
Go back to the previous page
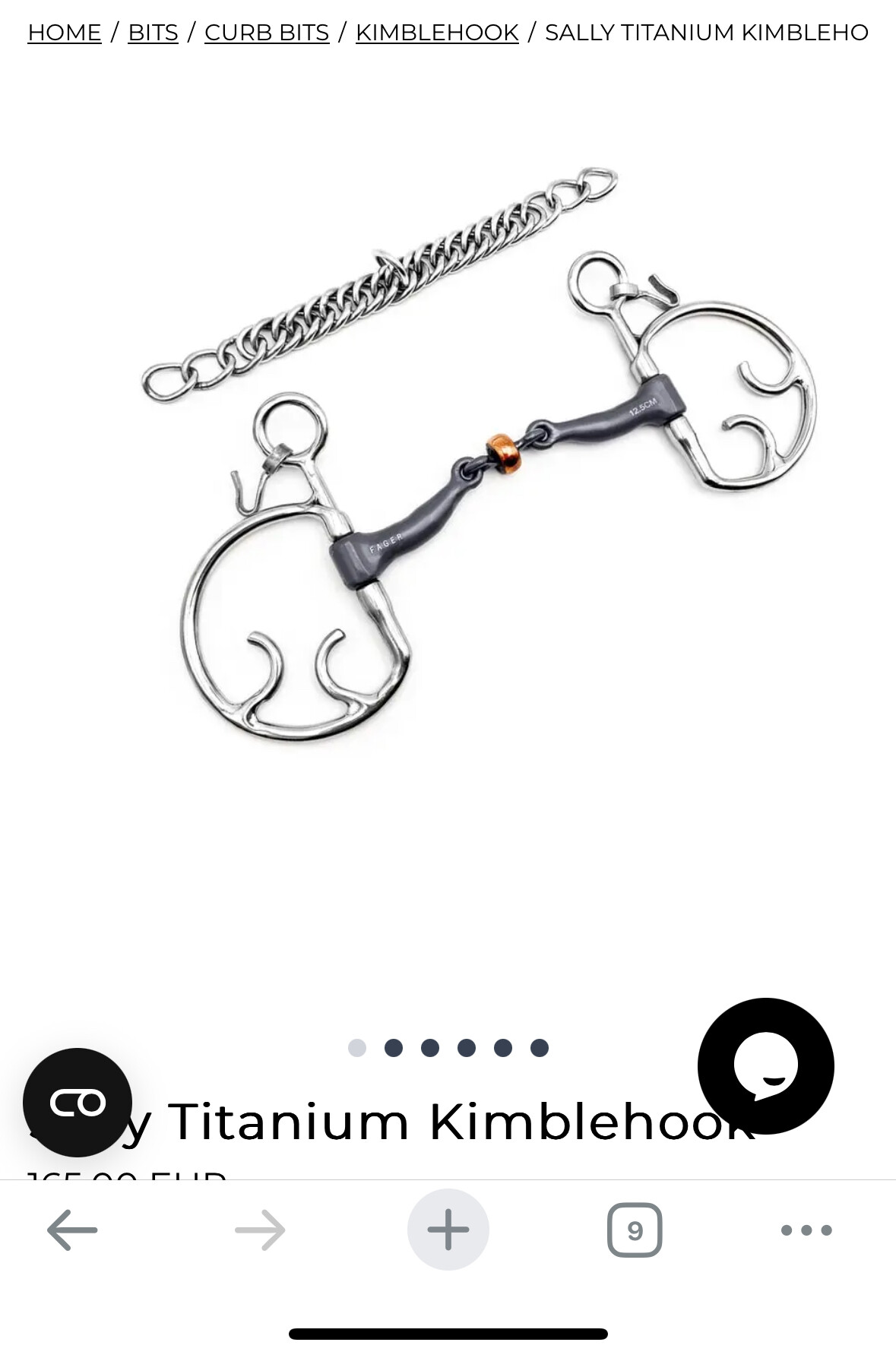tap(72, 1230)
